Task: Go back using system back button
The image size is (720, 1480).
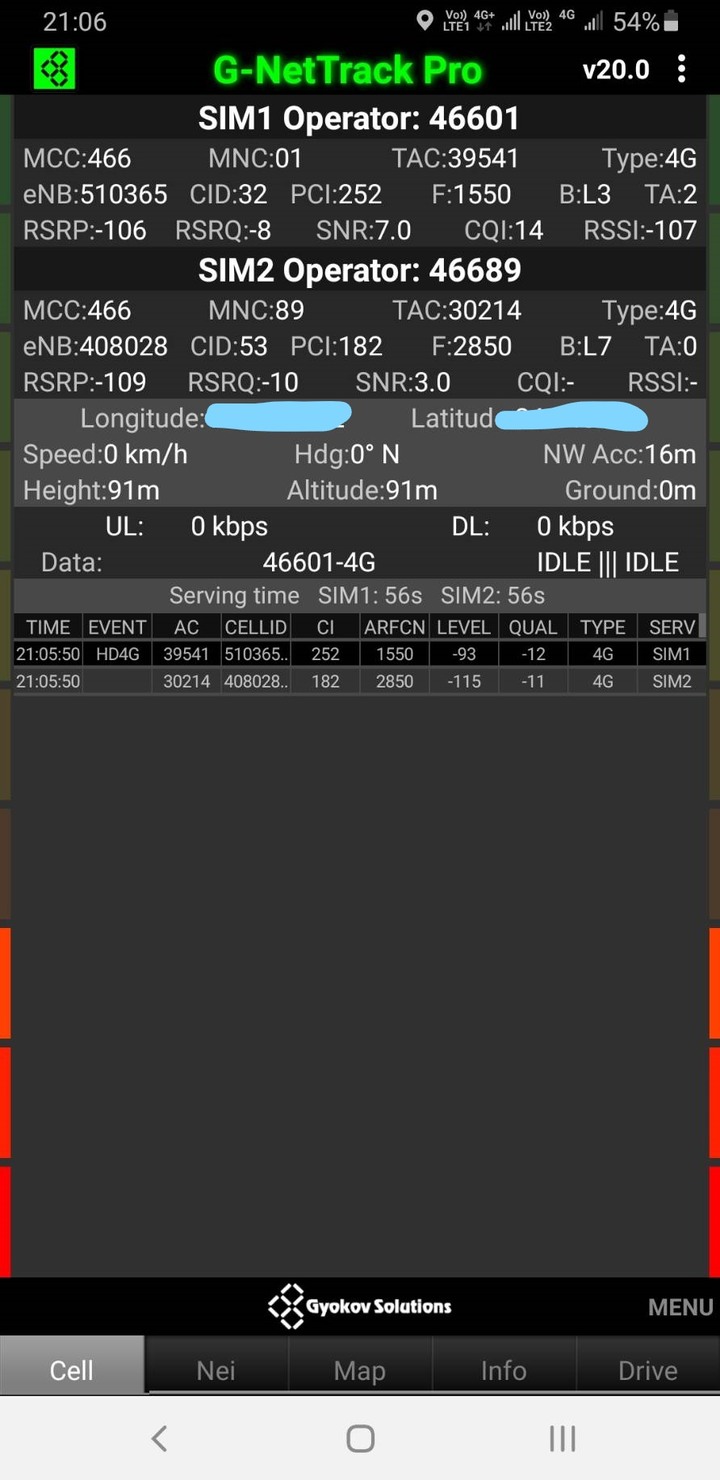Action: pos(159,1439)
